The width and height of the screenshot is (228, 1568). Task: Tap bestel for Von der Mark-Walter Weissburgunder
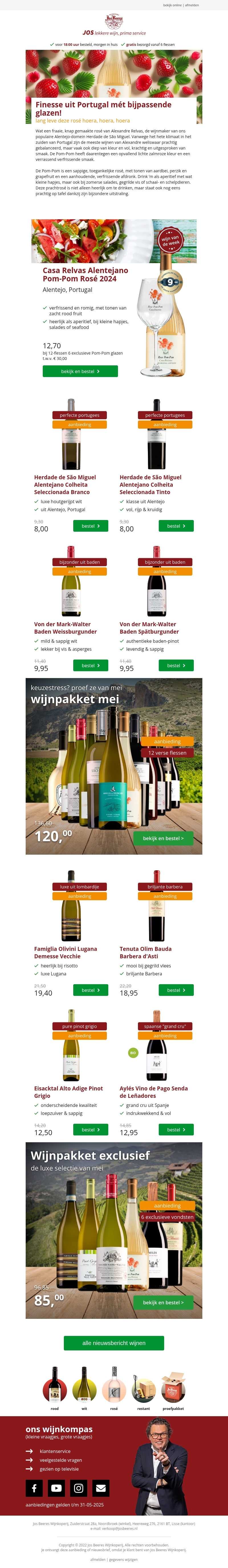pyautogui.click(x=91, y=665)
